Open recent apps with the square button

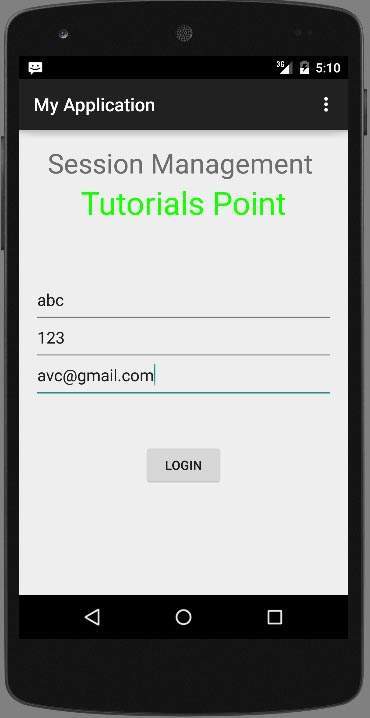point(274,617)
